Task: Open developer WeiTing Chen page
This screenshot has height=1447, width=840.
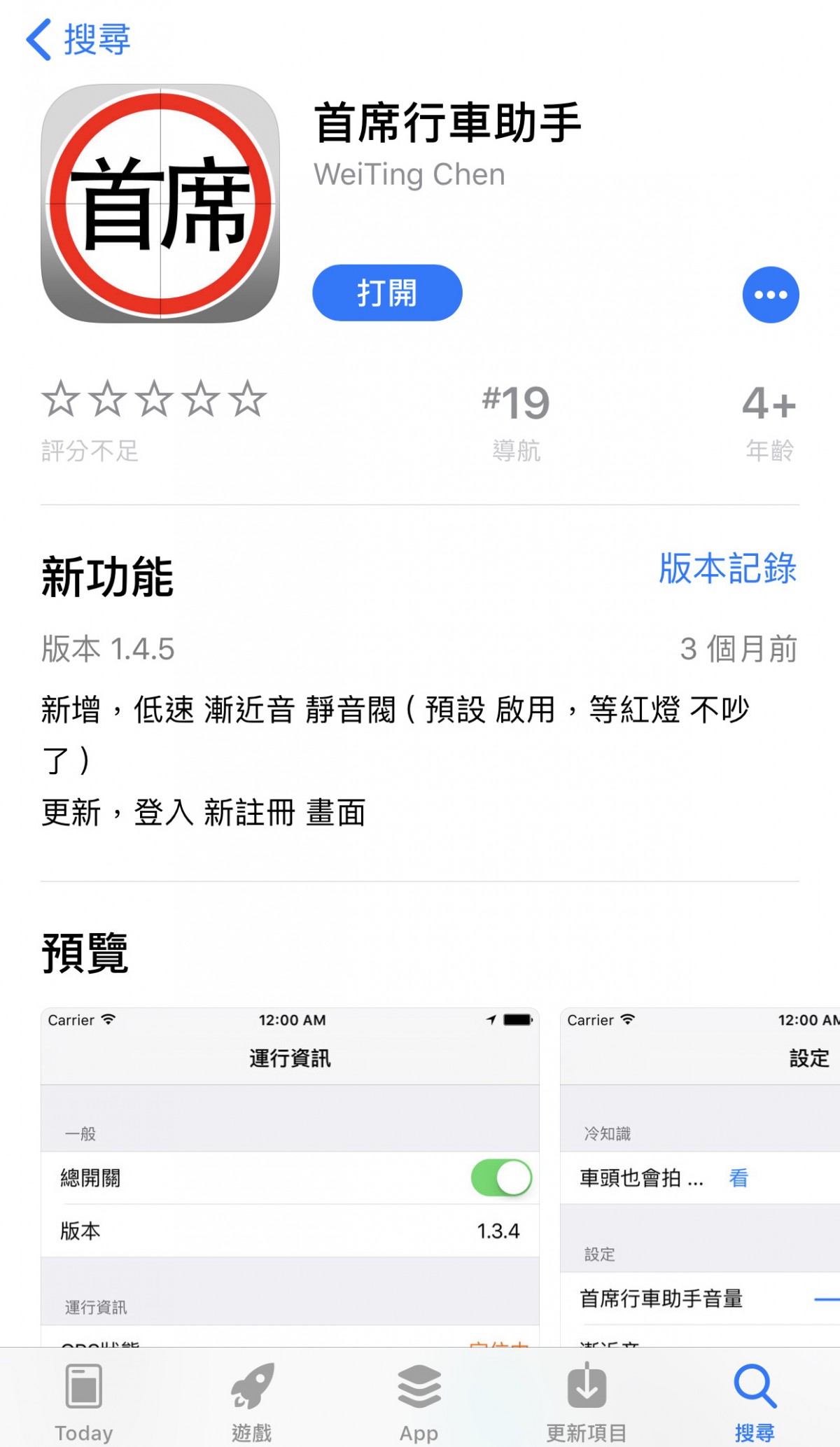Action: coord(409,174)
